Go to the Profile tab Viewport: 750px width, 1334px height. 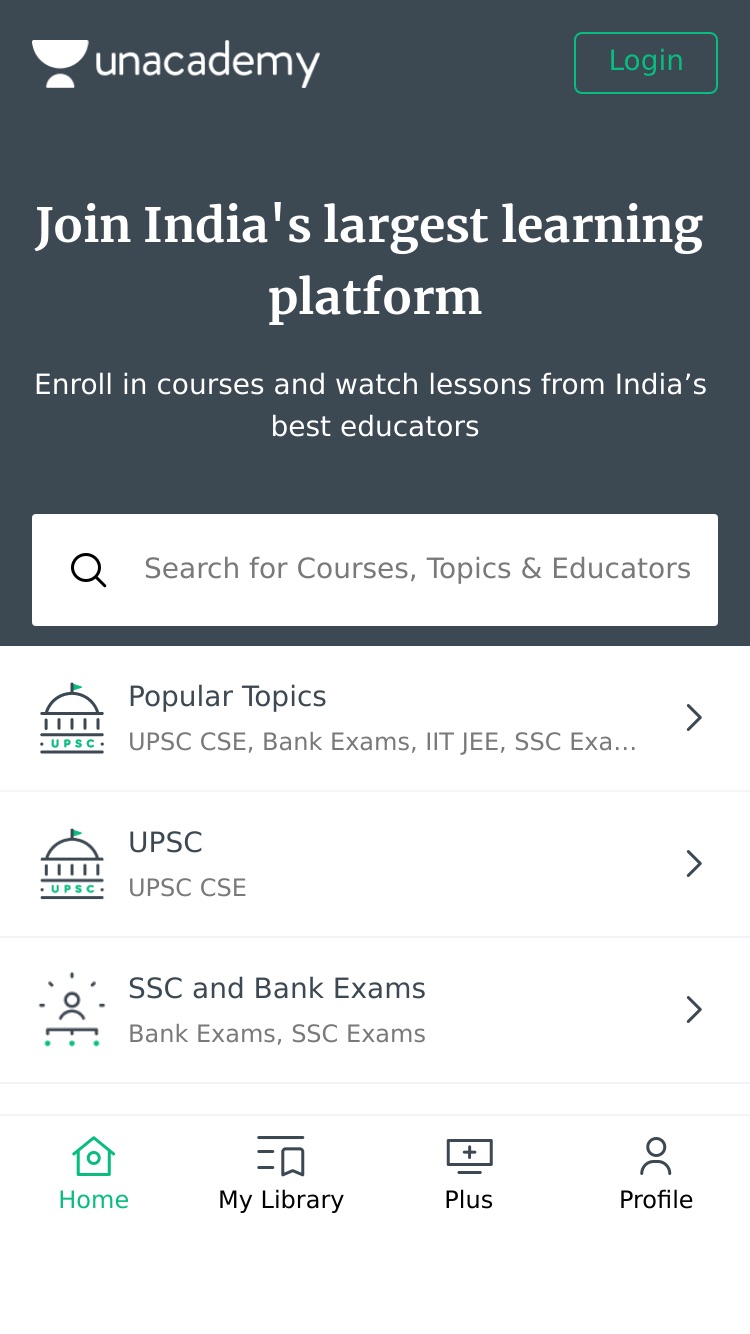(656, 1174)
